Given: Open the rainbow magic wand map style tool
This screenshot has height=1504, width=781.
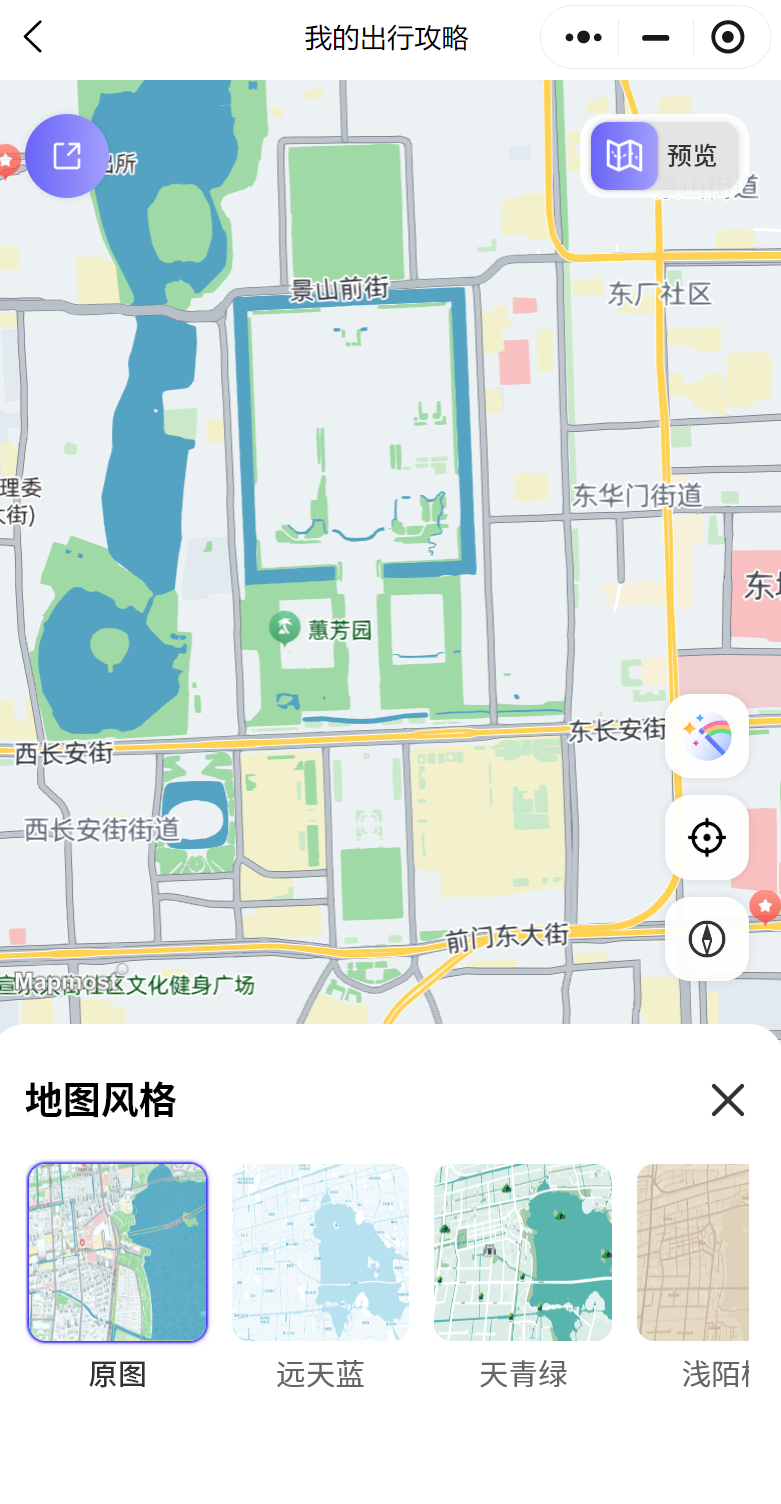Looking at the screenshot, I should pos(706,736).
